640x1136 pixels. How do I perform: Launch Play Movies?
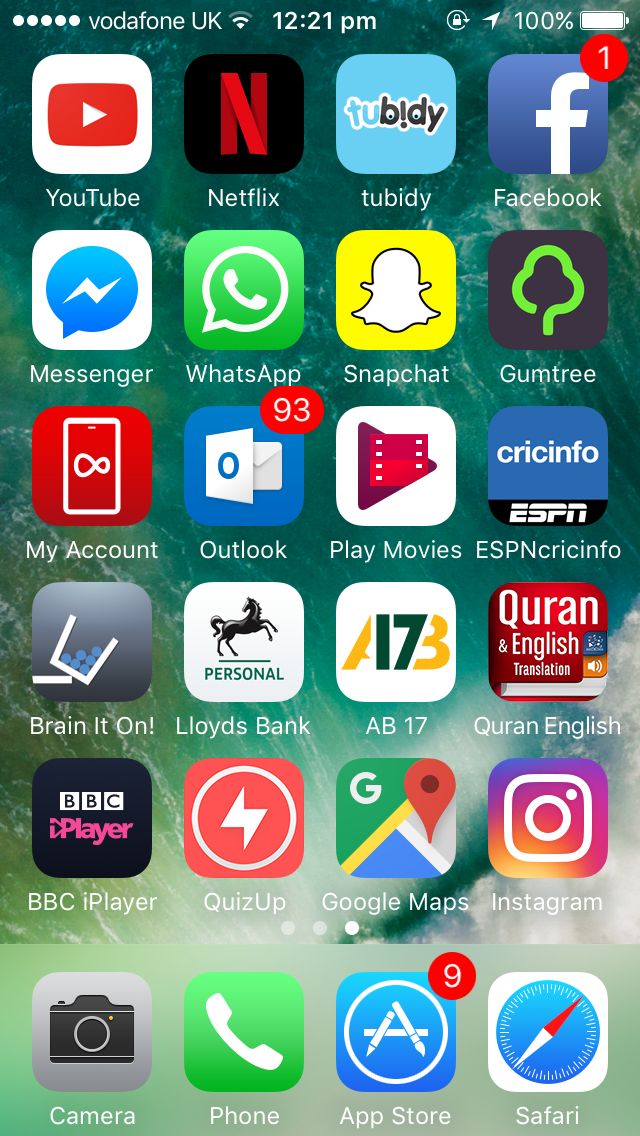click(x=396, y=466)
